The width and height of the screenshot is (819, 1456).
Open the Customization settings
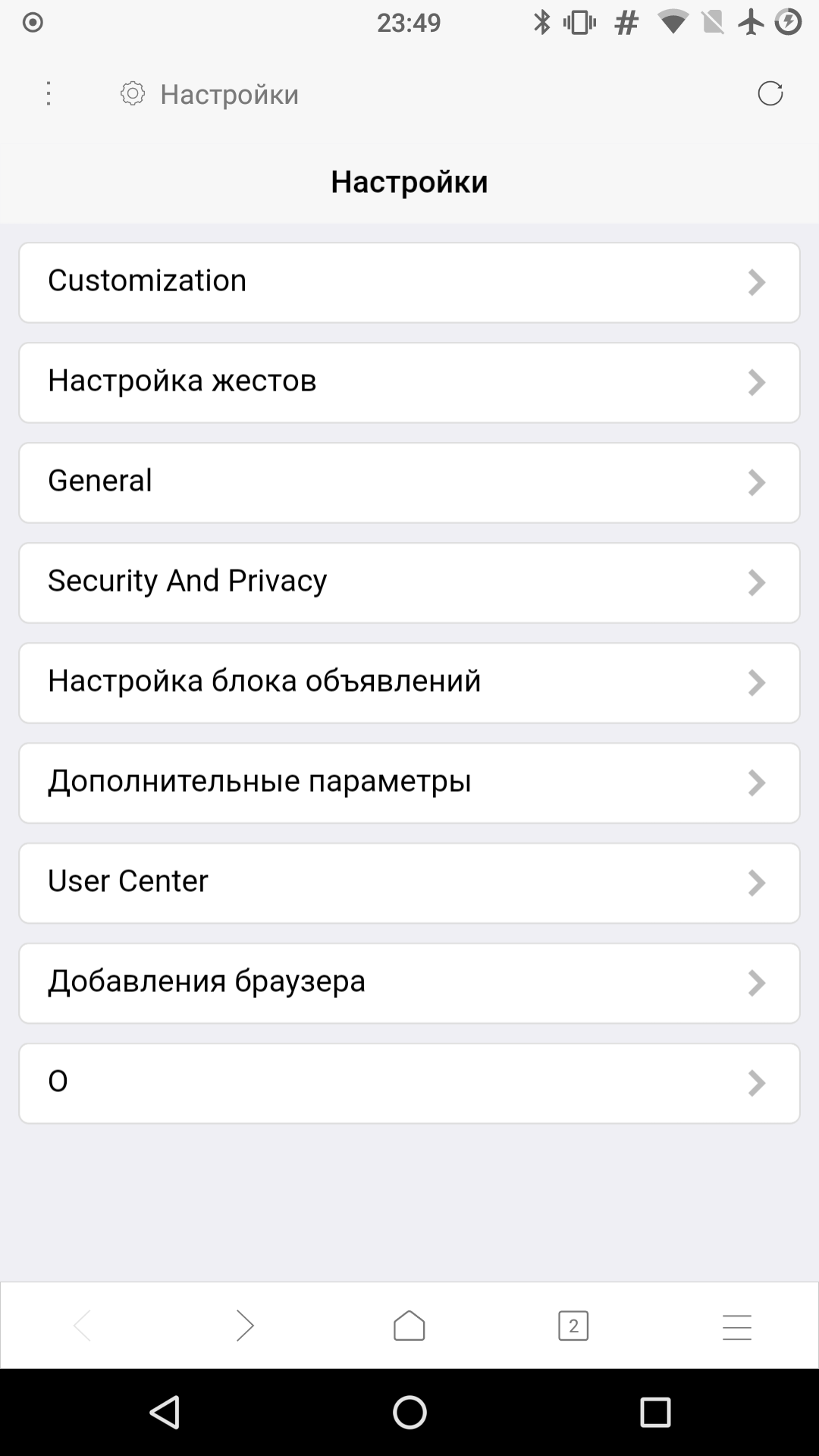pyautogui.click(x=409, y=282)
